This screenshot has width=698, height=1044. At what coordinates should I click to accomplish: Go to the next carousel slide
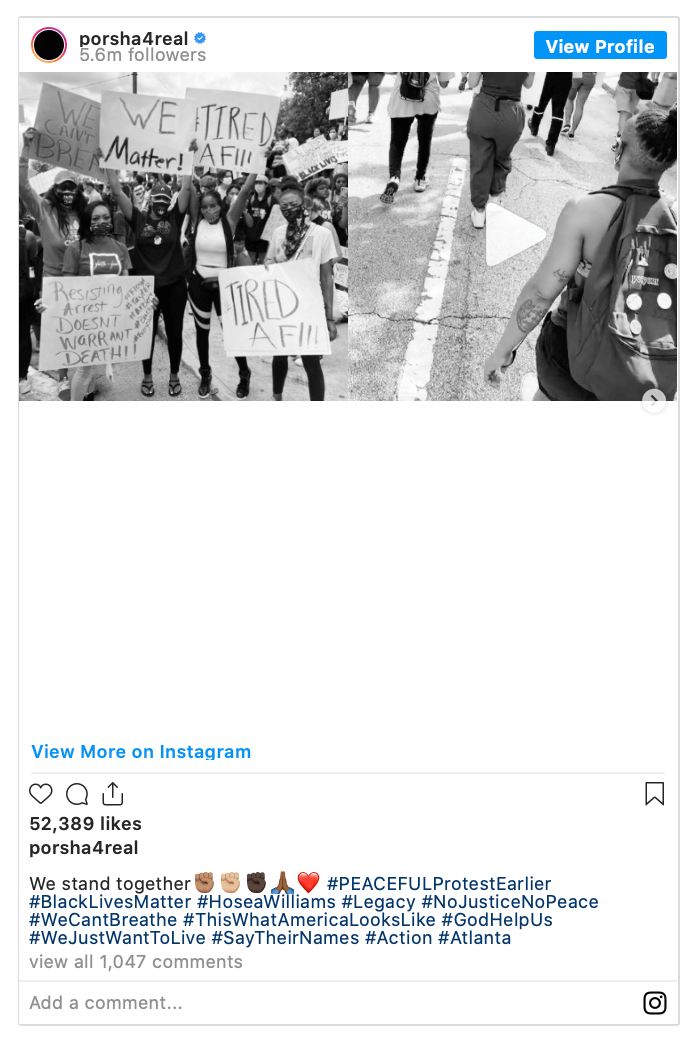(x=653, y=401)
